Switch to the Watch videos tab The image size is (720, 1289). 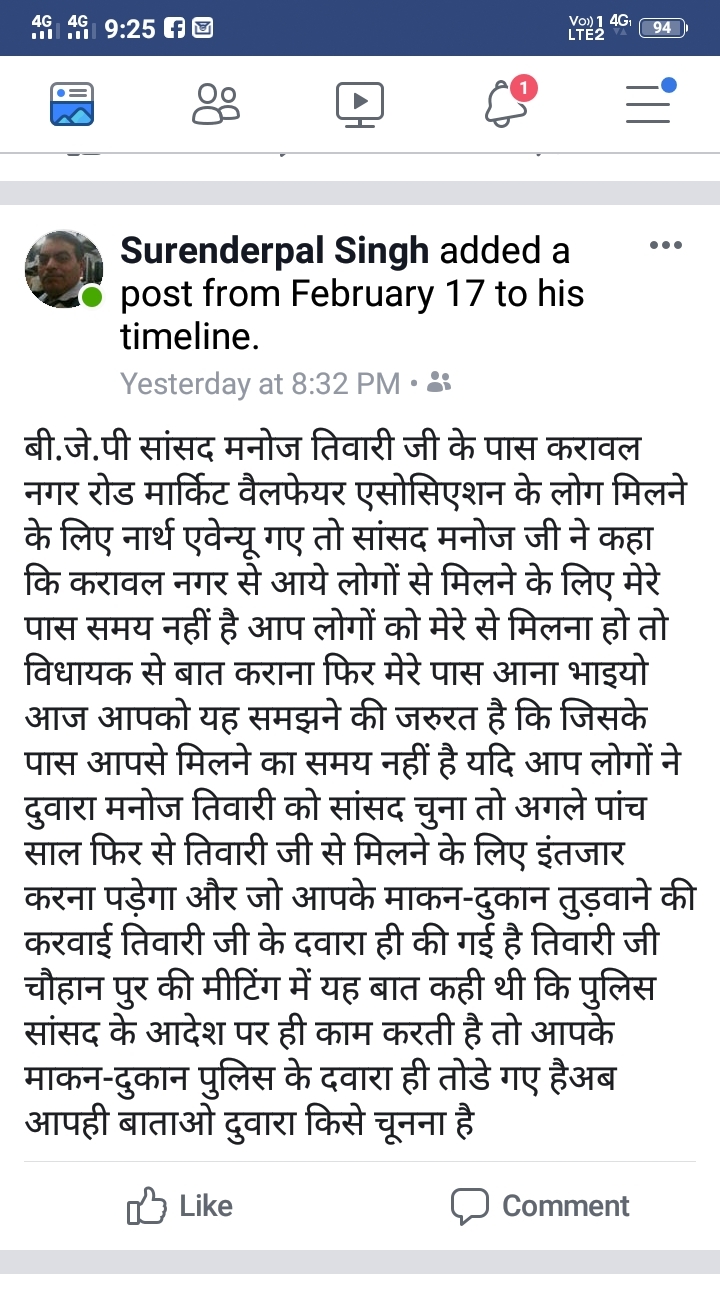tap(360, 103)
